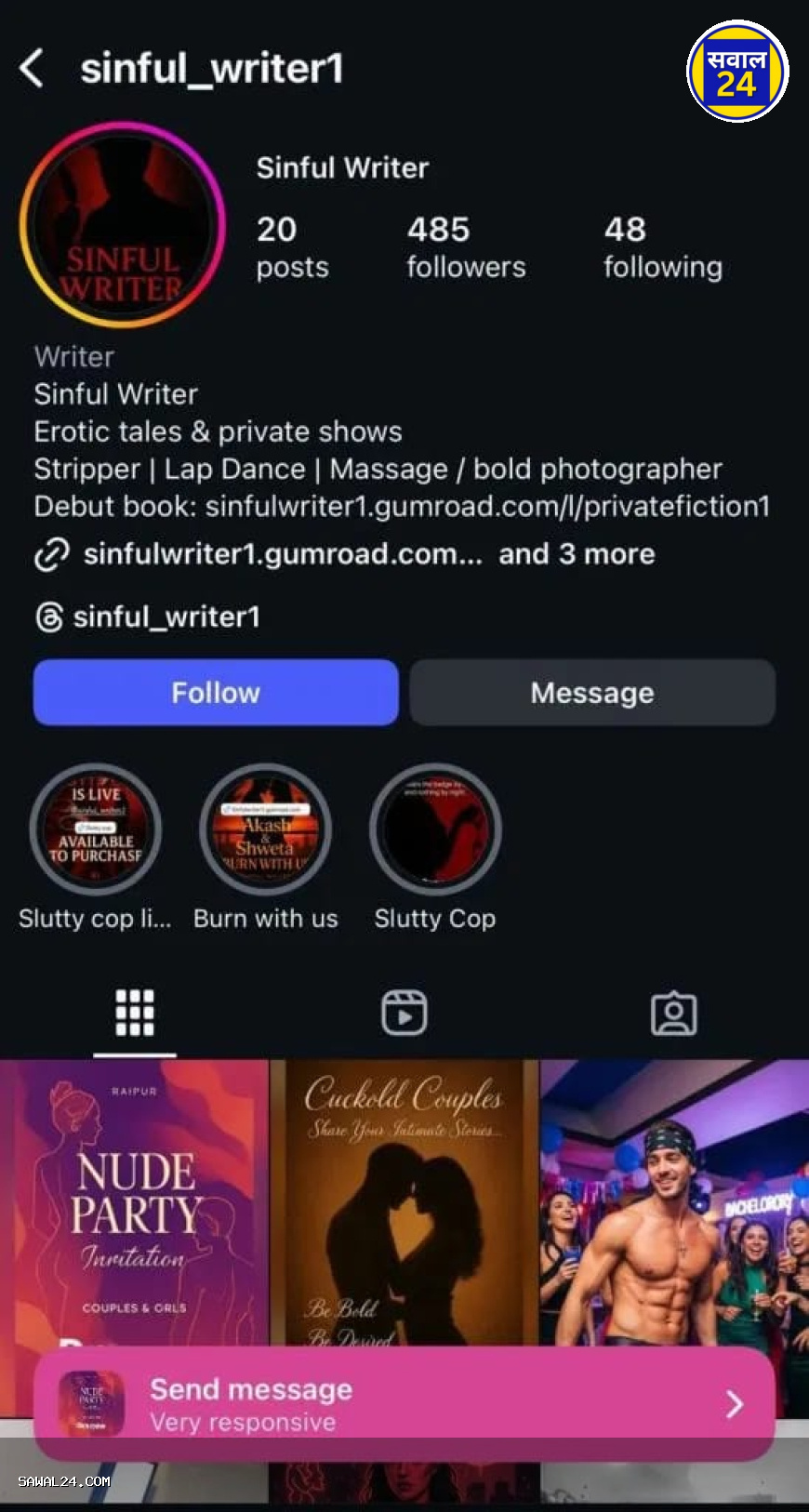809x1512 pixels.
Task: Switch to the posts grid tab
Action: click(x=135, y=1013)
